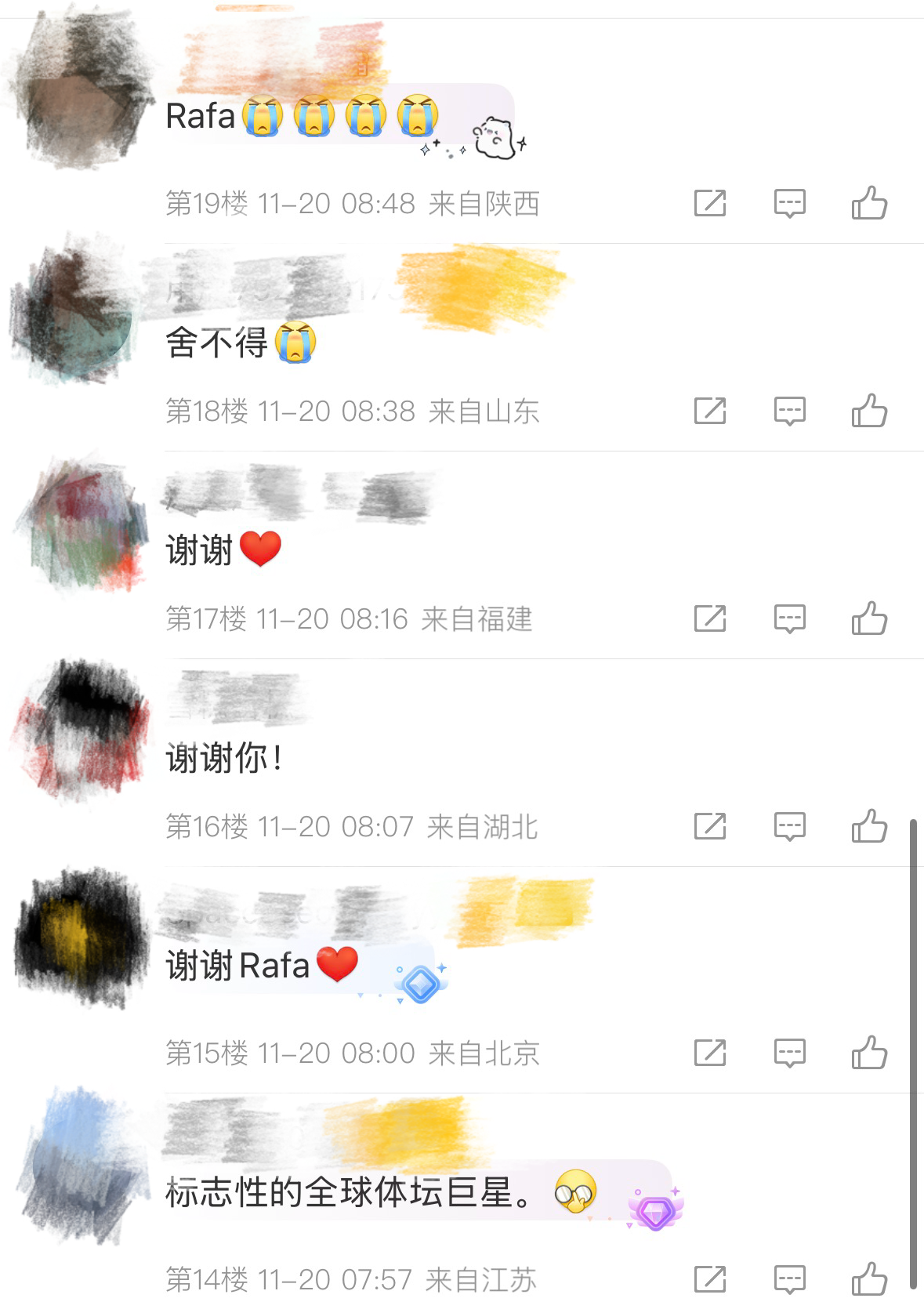Like the comment on floor 19 from 陕西

[x=869, y=203]
